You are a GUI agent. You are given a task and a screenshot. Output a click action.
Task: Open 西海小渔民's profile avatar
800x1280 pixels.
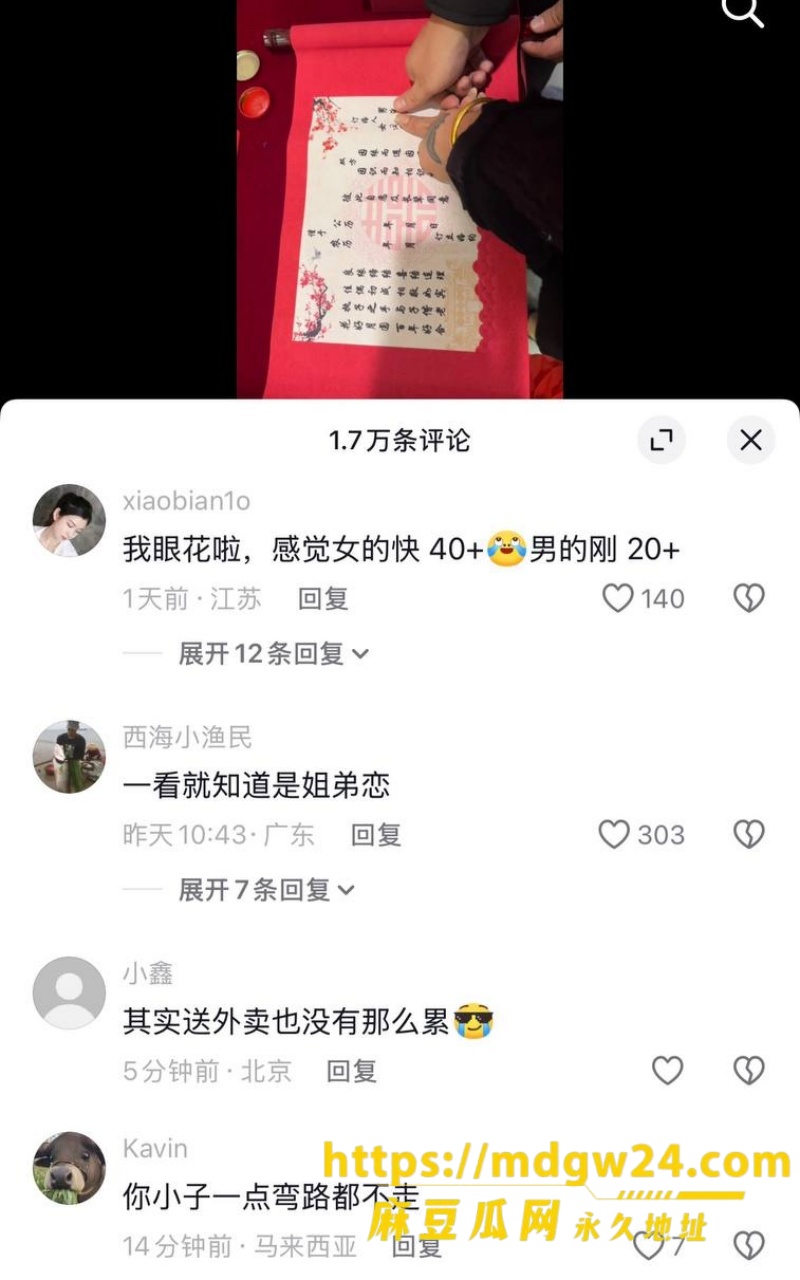point(69,757)
